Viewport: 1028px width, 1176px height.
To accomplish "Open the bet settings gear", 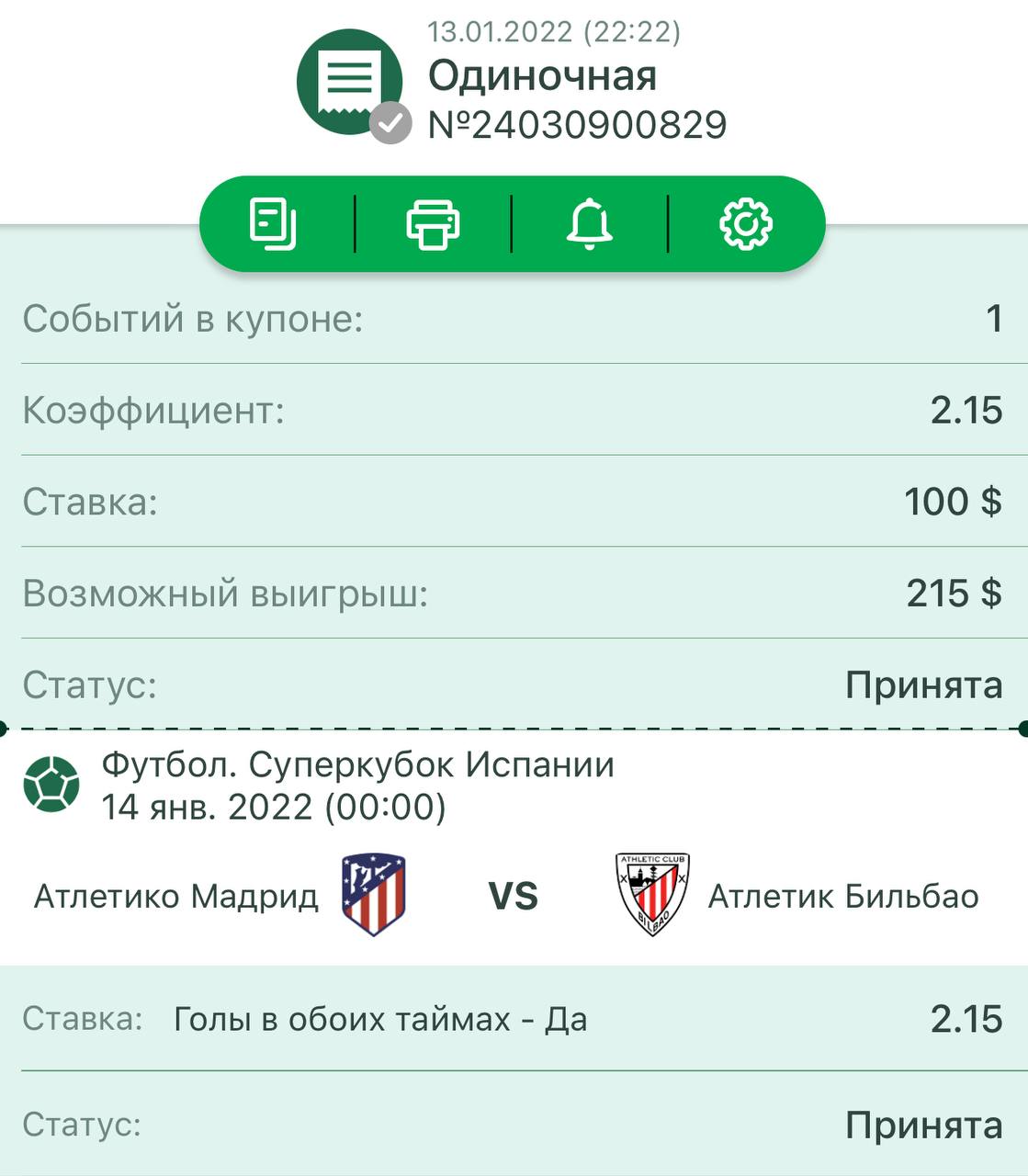I will click(745, 224).
